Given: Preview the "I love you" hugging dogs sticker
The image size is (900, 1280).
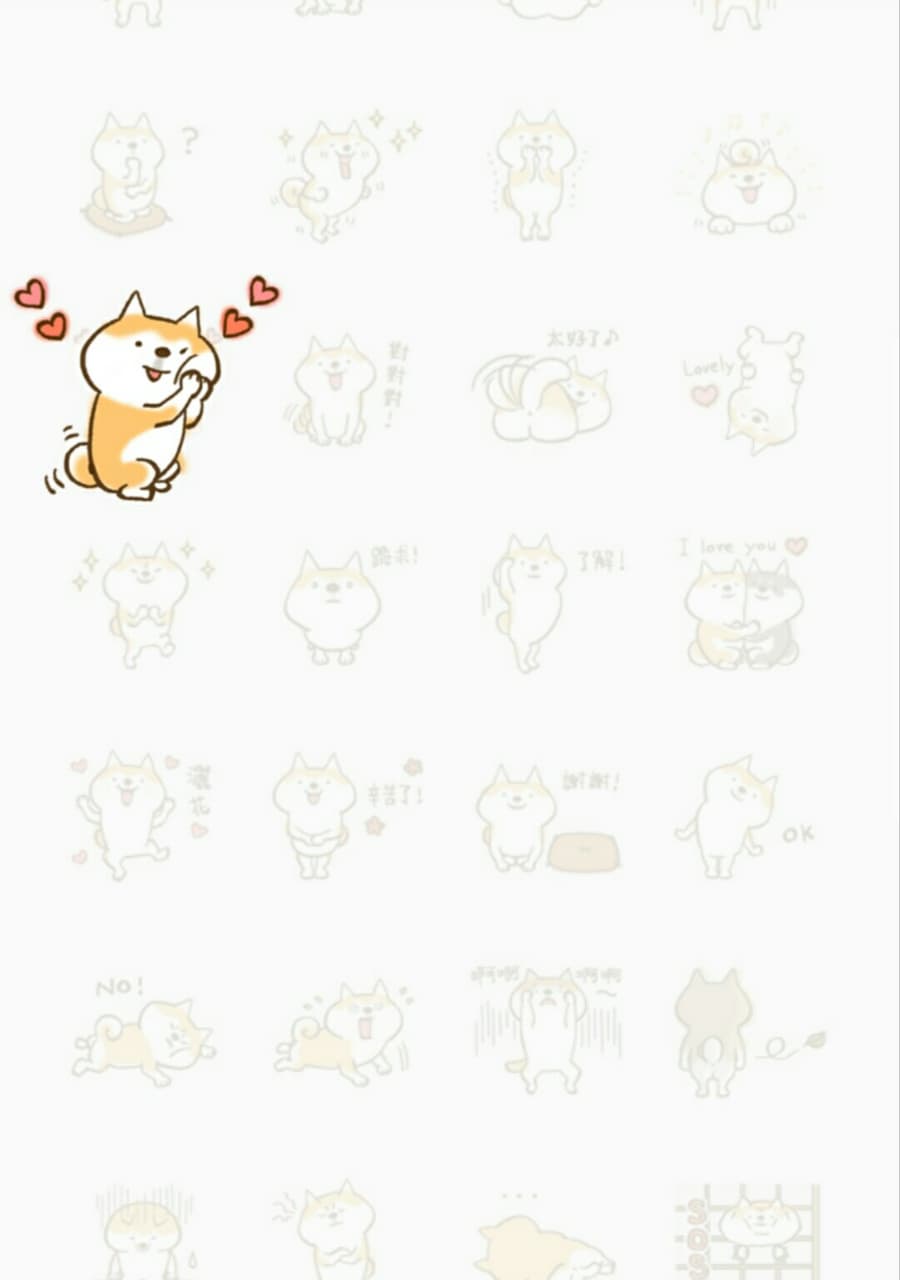Looking at the screenshot, I should [745, 605].
